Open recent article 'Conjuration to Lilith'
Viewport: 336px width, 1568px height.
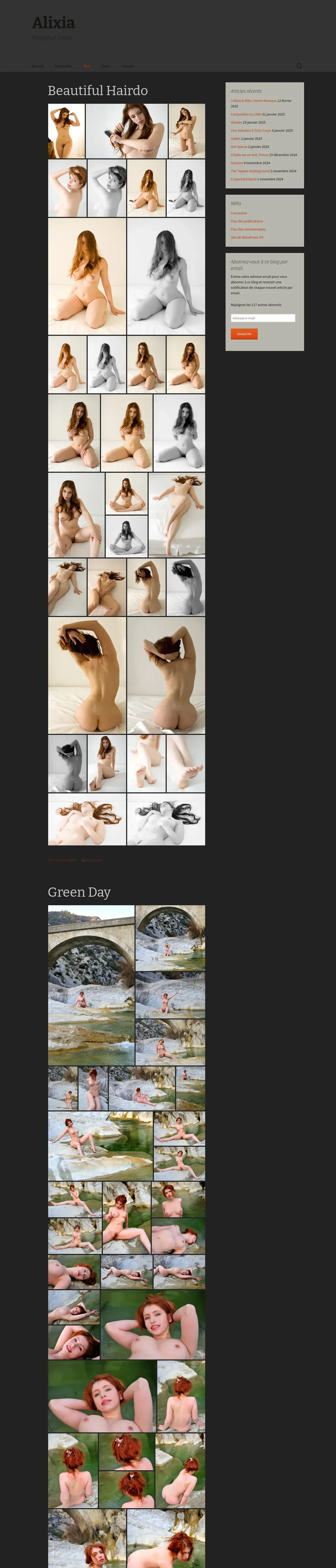click(x=246, y=114)
